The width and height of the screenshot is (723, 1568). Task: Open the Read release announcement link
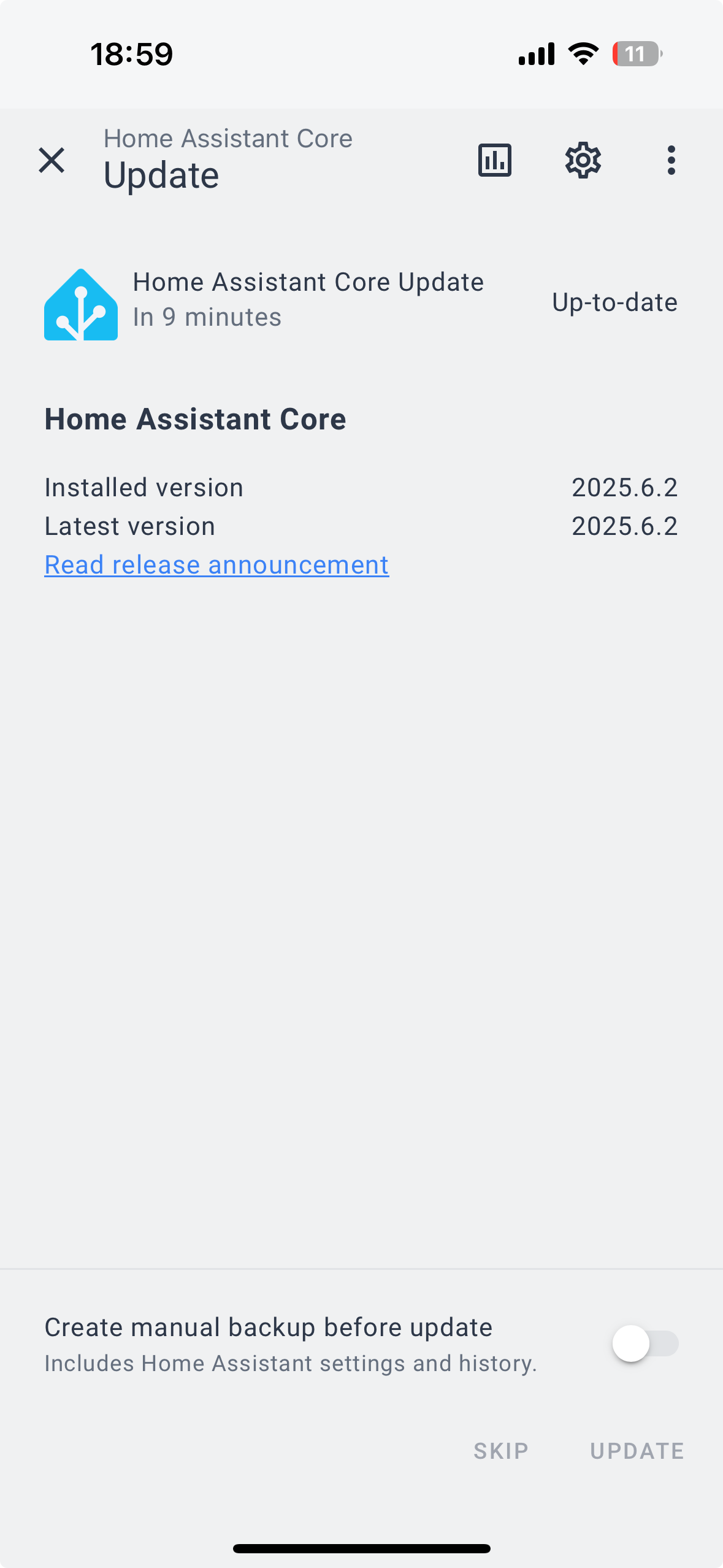(216, 564)
